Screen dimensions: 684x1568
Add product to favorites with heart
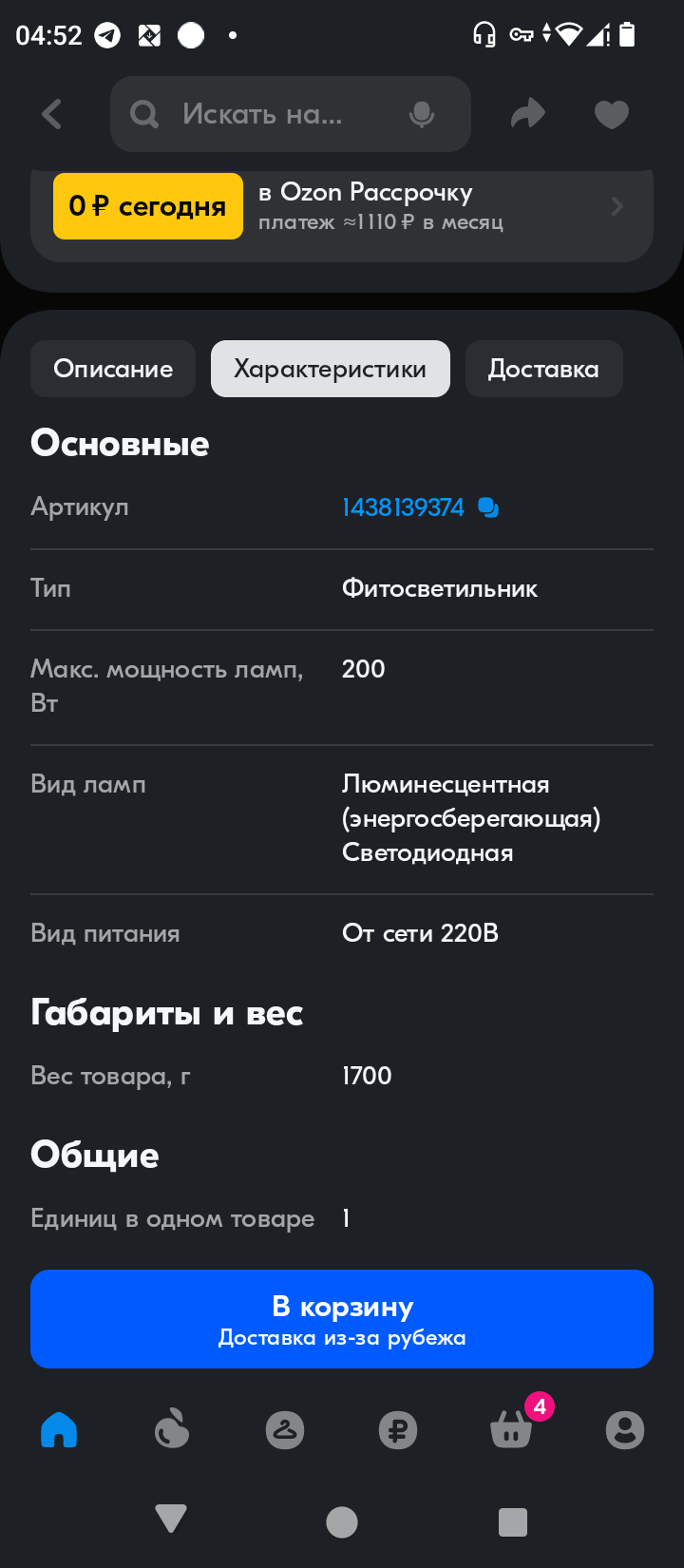click(611, 115)
